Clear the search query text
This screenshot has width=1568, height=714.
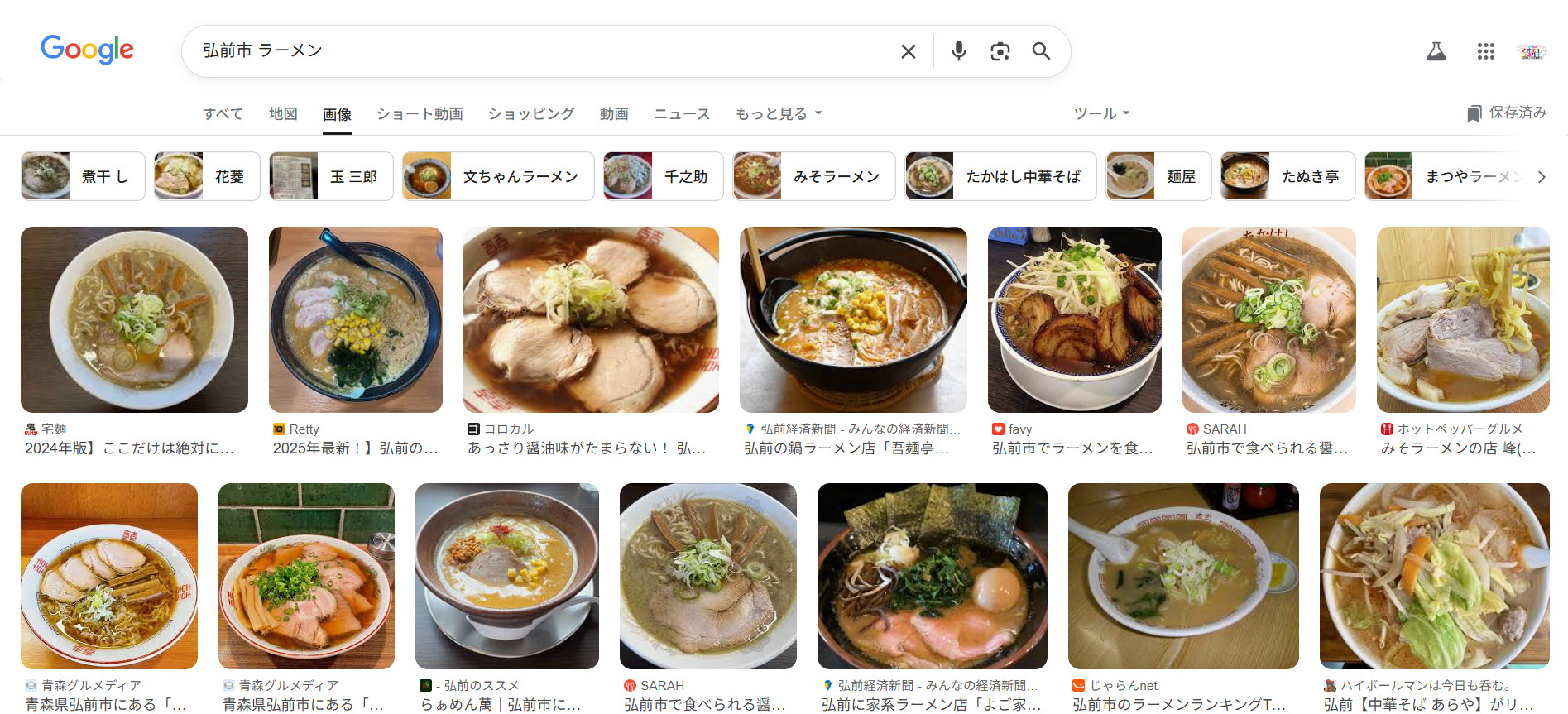(908, 51)
